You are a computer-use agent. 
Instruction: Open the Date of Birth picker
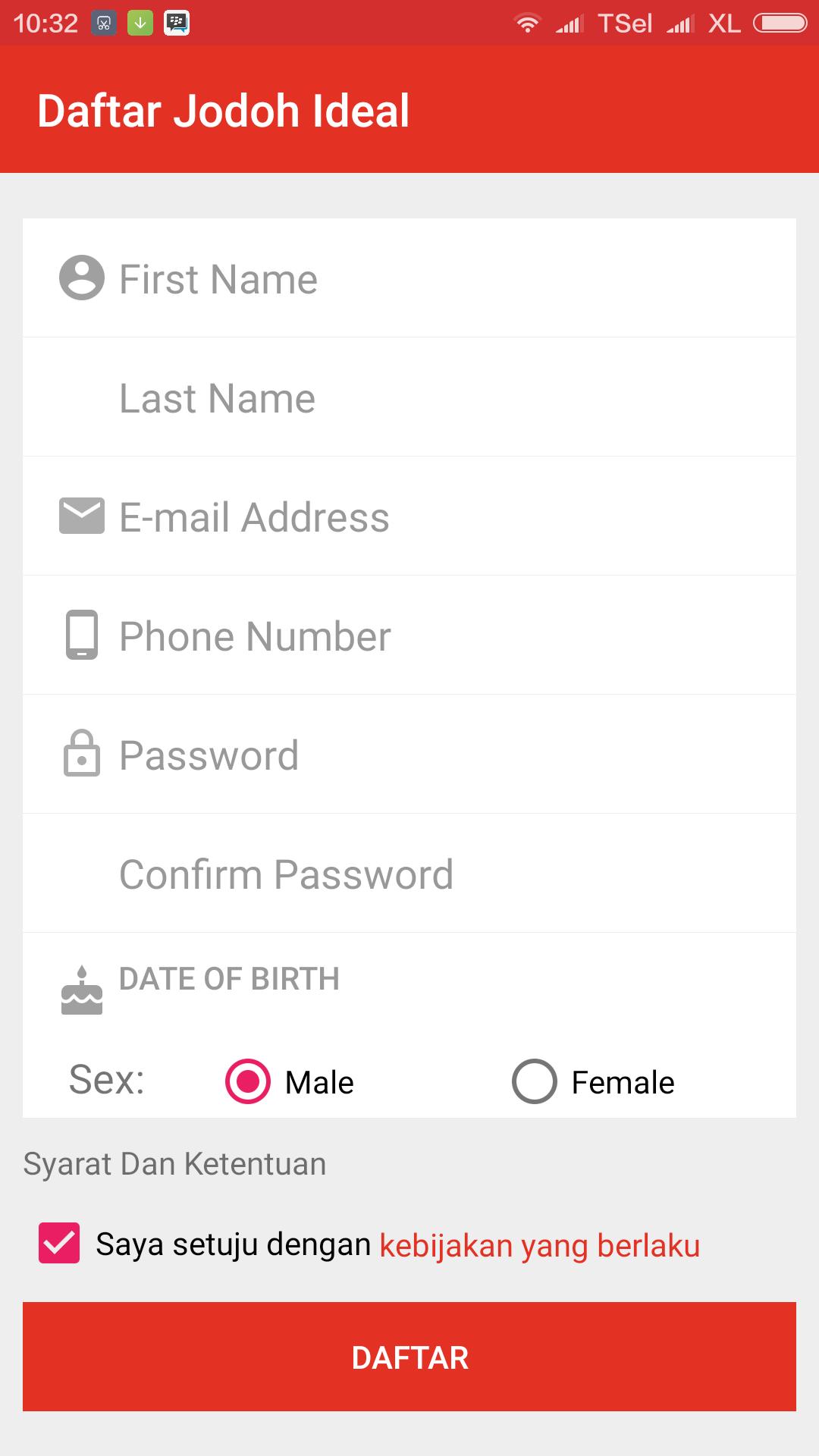(x=229, y=979)
